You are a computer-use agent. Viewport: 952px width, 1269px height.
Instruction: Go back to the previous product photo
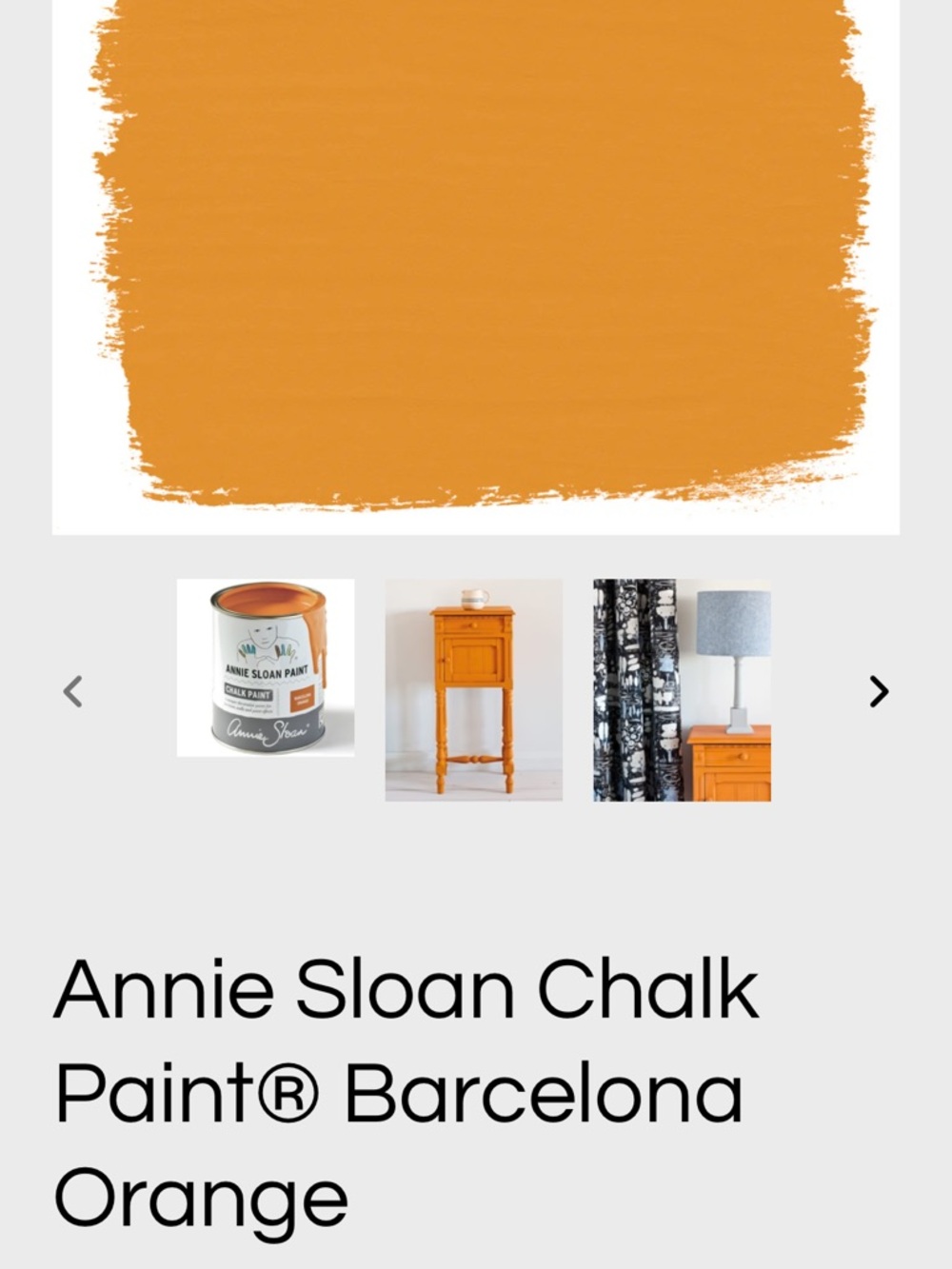pyautogui.click(x=73, y=692)
